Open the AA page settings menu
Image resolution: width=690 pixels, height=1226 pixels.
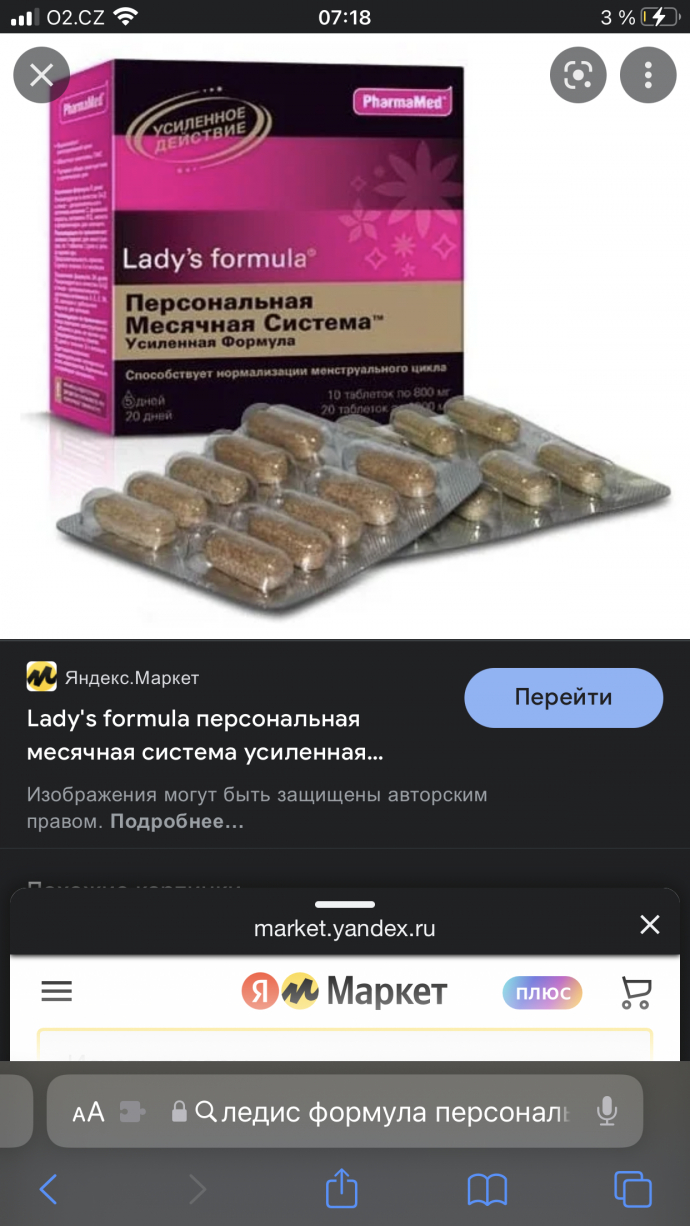pos(89,1112)
